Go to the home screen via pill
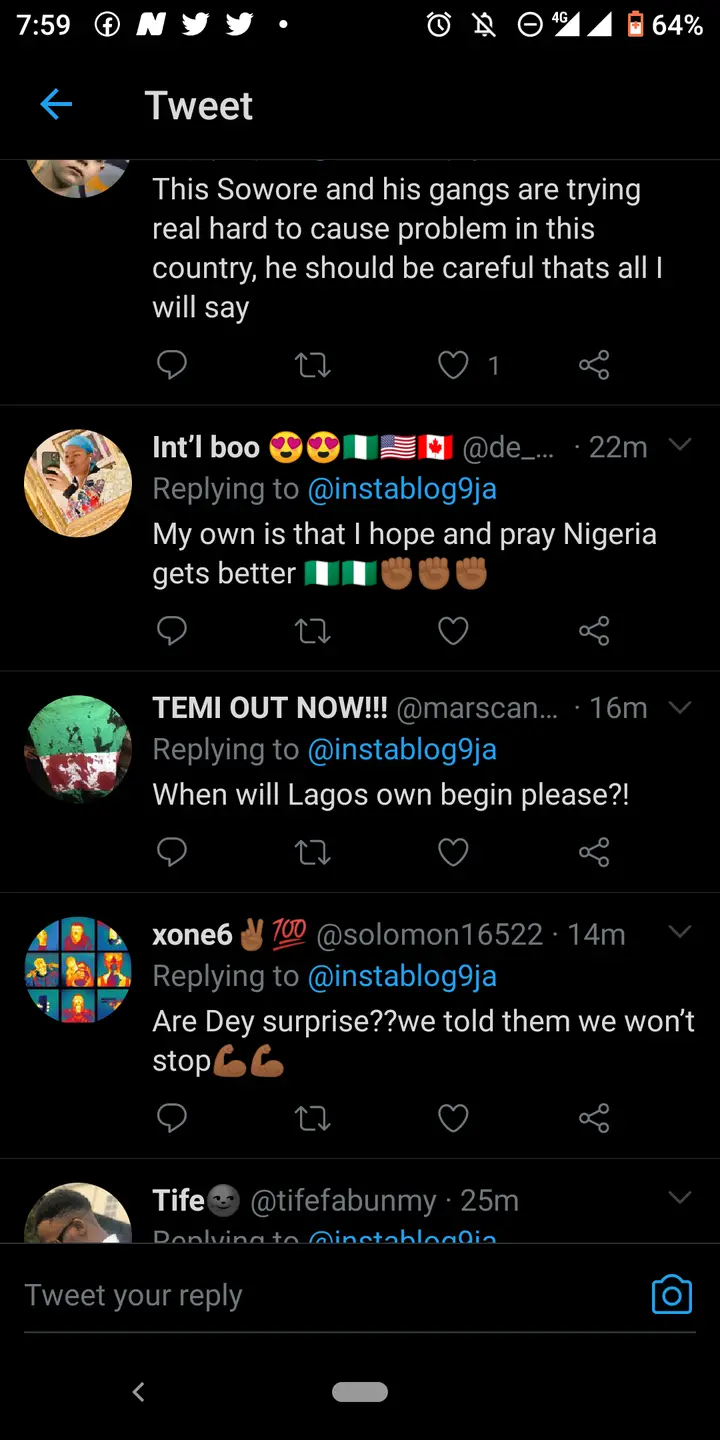This screenshot has height=1440, width=720. [x=360, y=1392]
